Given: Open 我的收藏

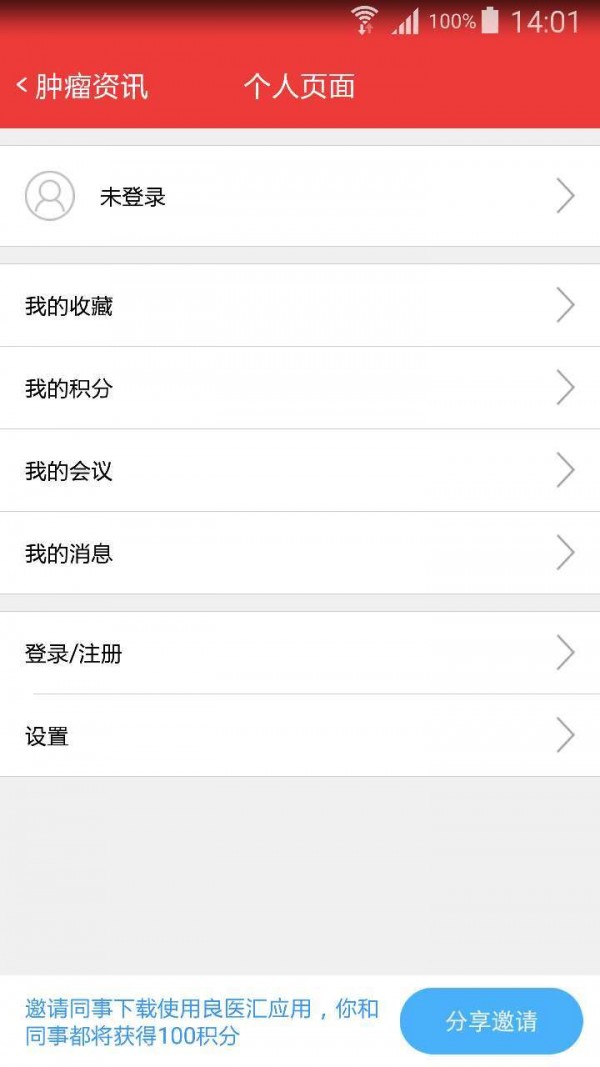Looking at the screenshot, I should coord(300,306).
